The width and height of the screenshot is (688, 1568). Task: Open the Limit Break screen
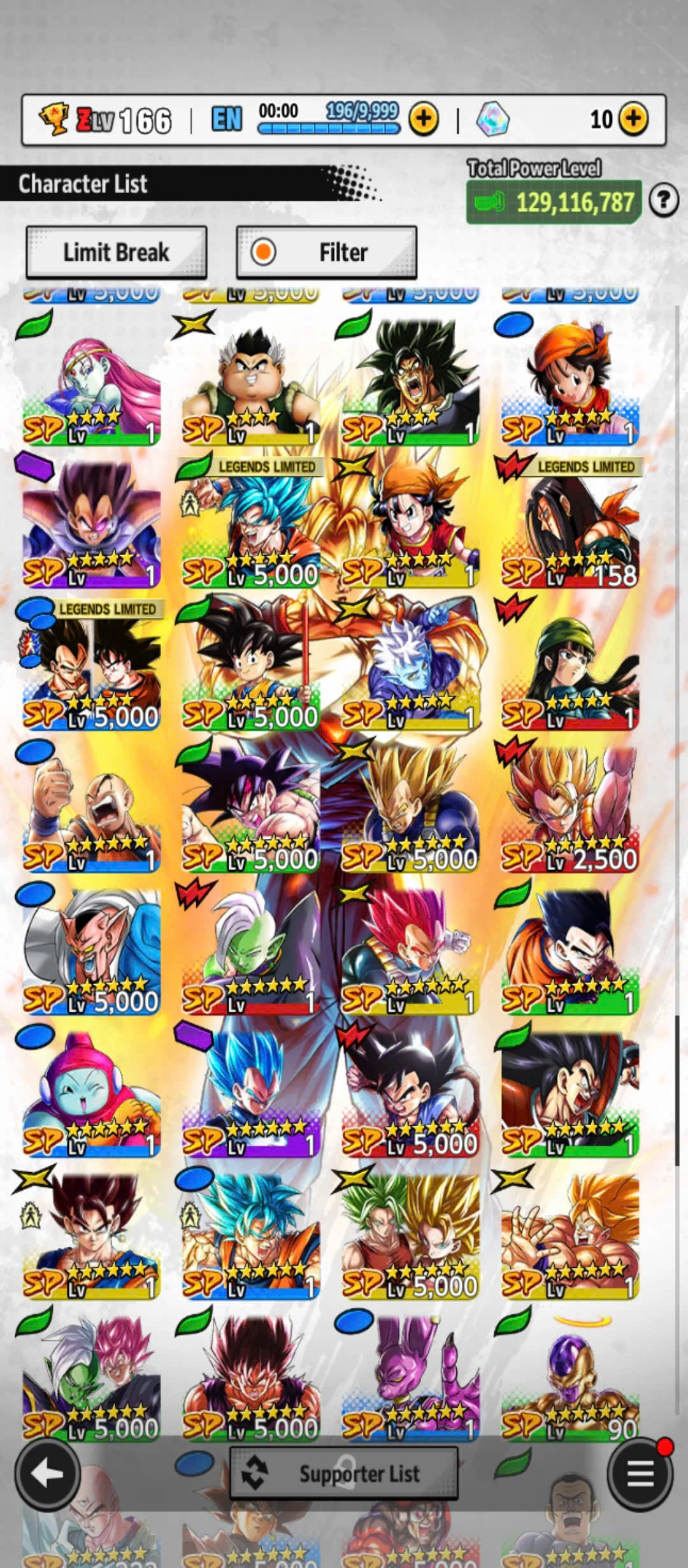(116, 252)
